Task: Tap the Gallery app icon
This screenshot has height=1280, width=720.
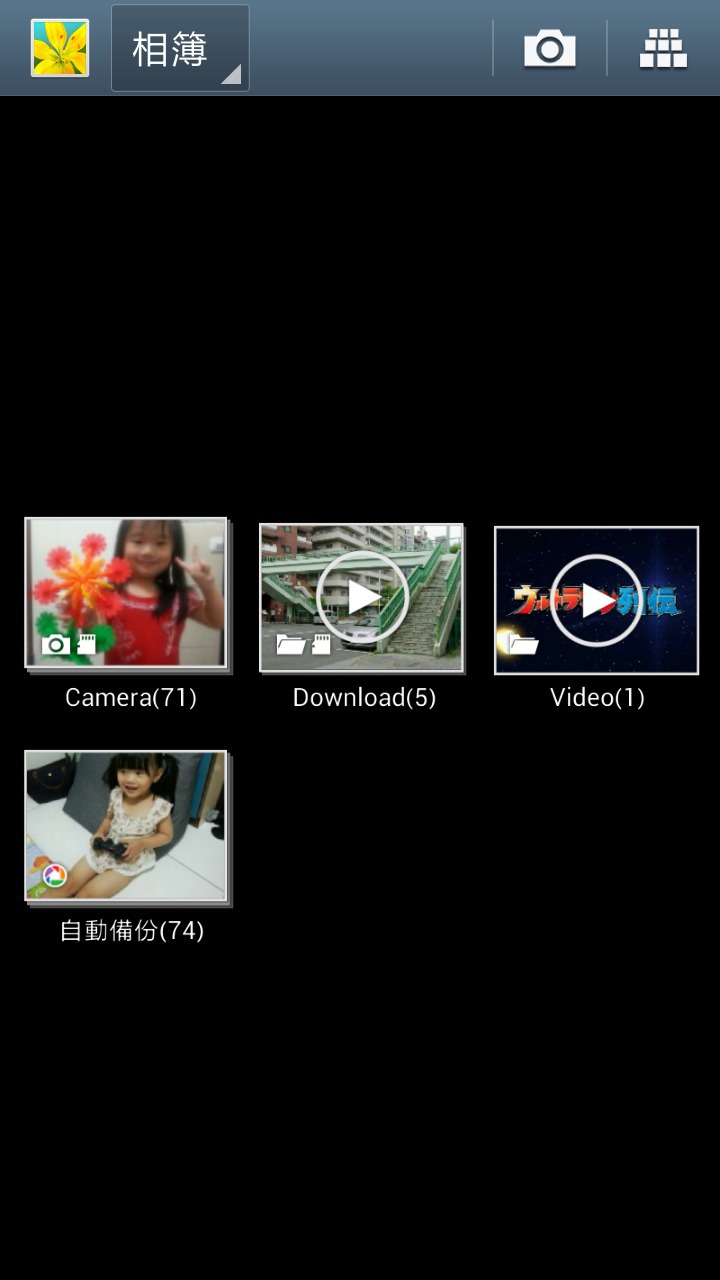Action: (60, 48)
